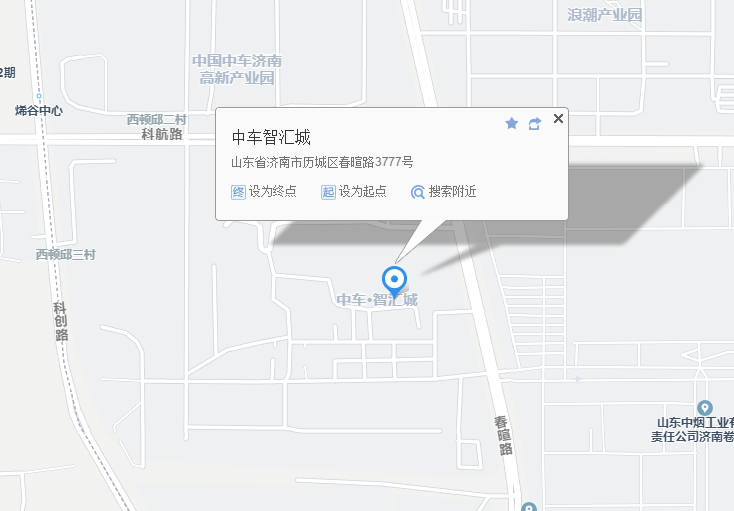Set 中车智汇城 as starting point (设为起点)
Screen dimensions: 734x511
[353, 191]
